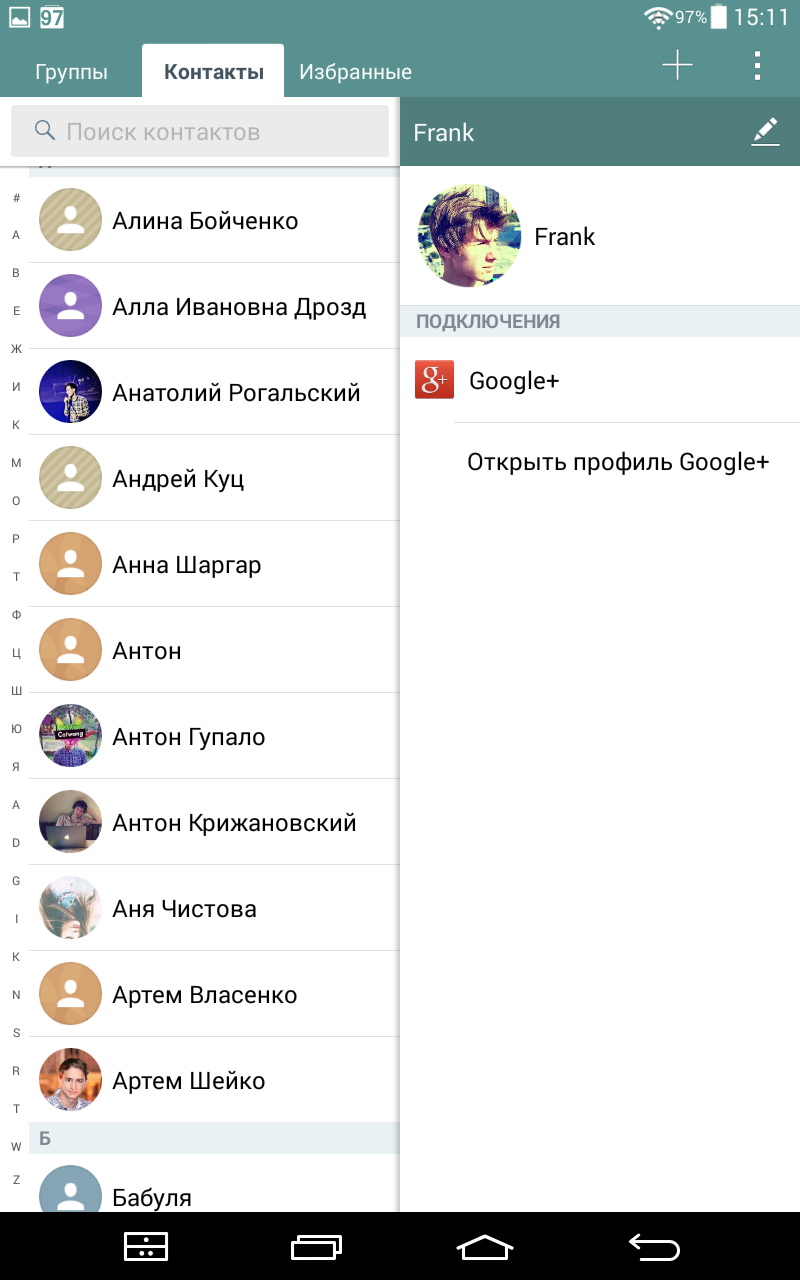Open contact Алла Ивановна Дрозд
The height and width of the screenshot is (1280, 800).
(214, 306)
